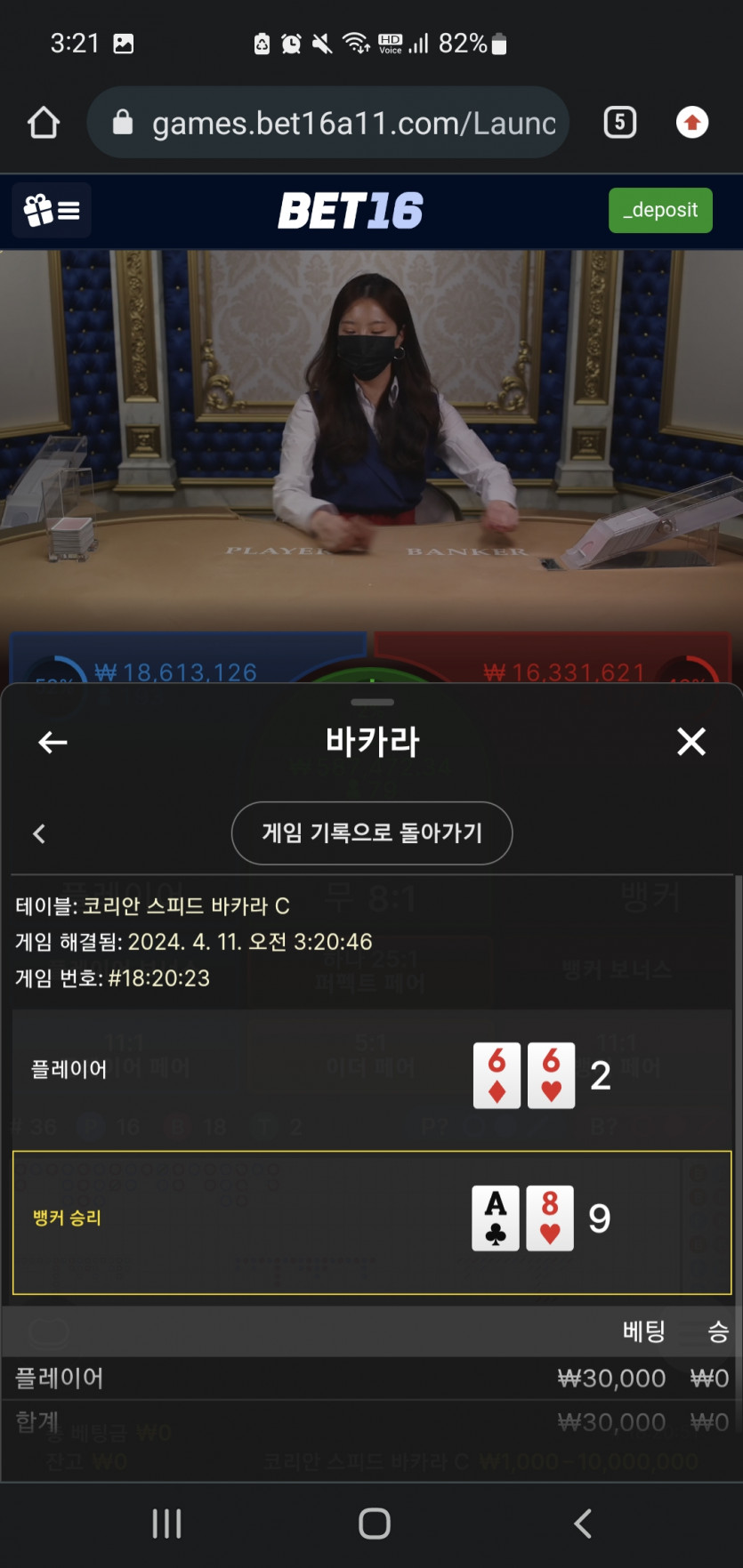Go back using the 바카라 panel arrow
This screenshot has height=1568, width=743.
pos(53,742)
